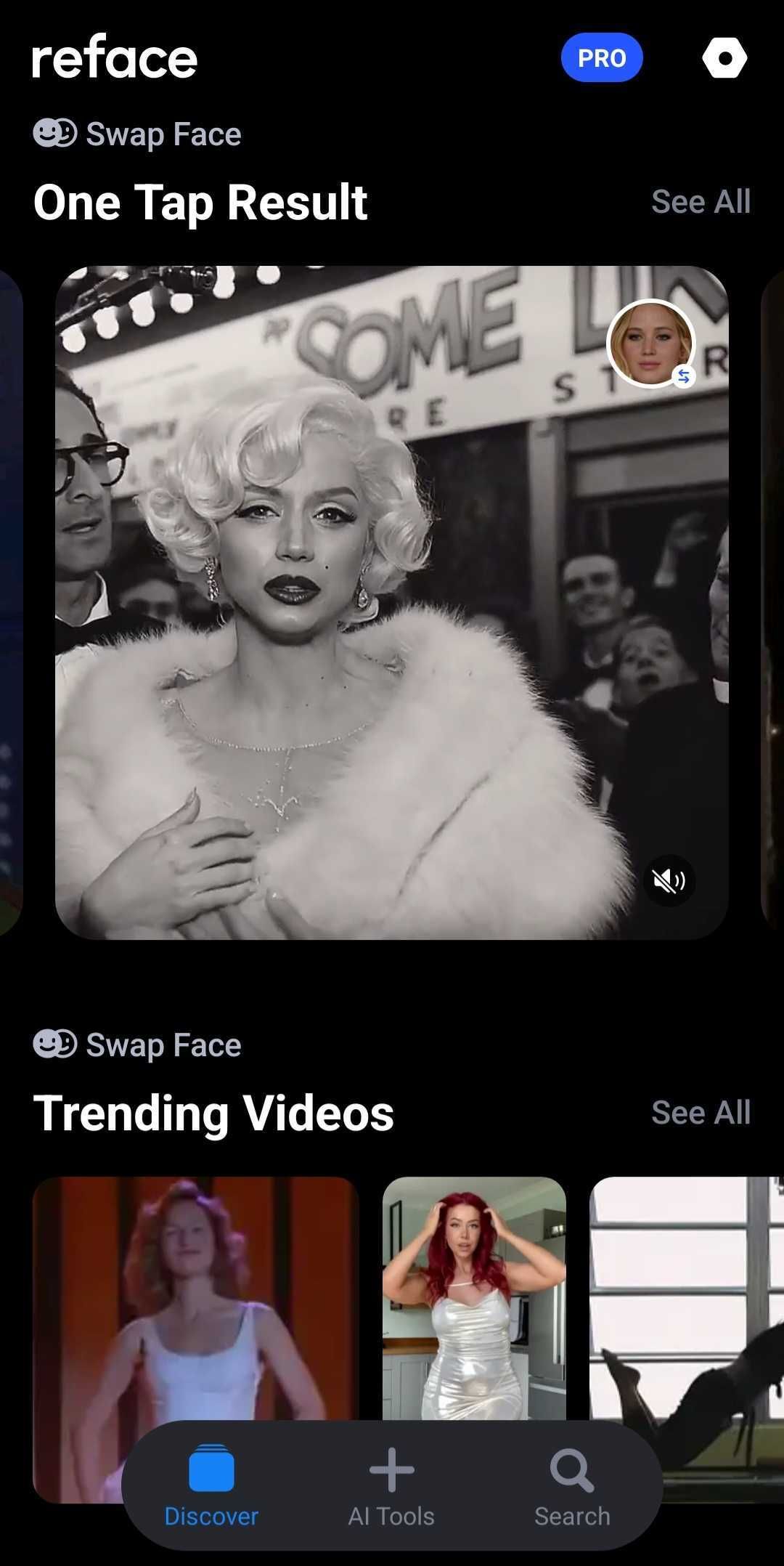Screen dimensions: 784x1566
Task: Tap the PRO upgrade button
Action: 602,58
